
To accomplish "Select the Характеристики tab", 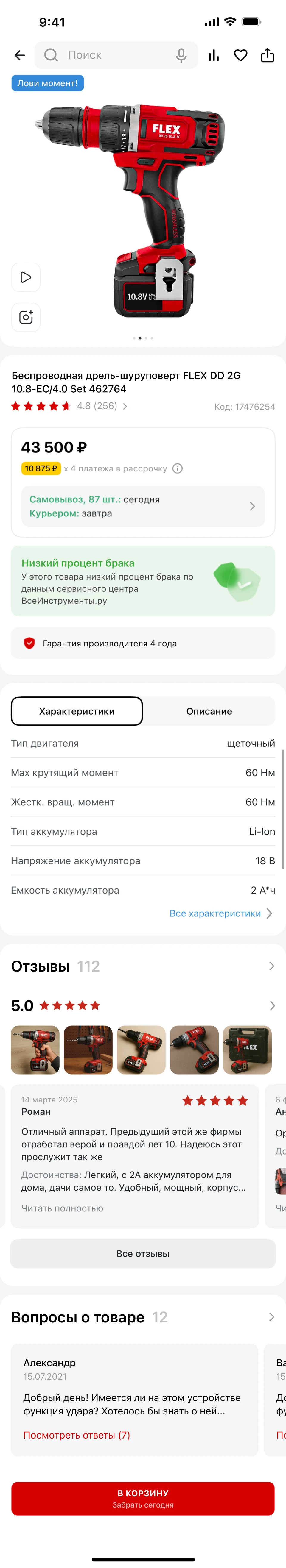I will click(x=77, y=711).
